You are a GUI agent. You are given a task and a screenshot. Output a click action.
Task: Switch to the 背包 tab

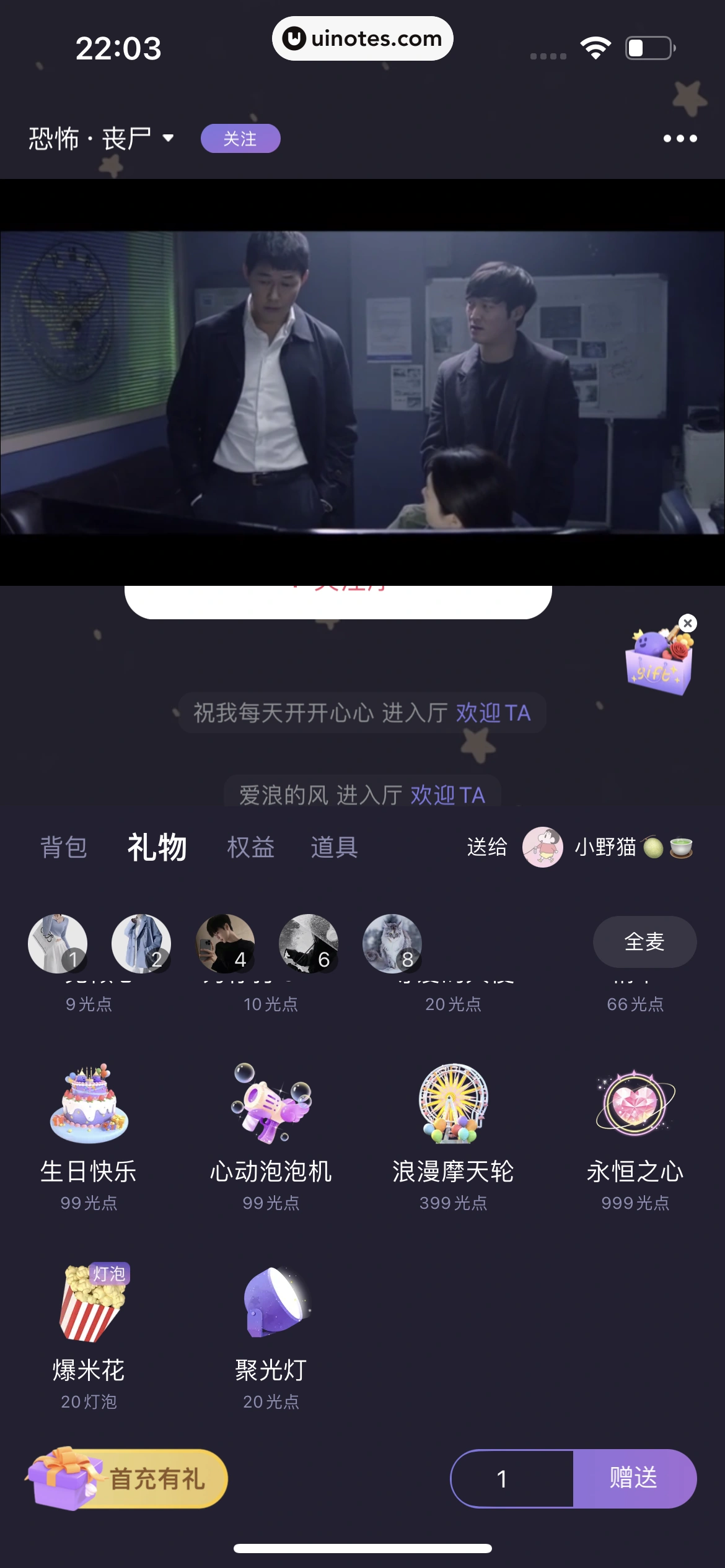(64, 847)
